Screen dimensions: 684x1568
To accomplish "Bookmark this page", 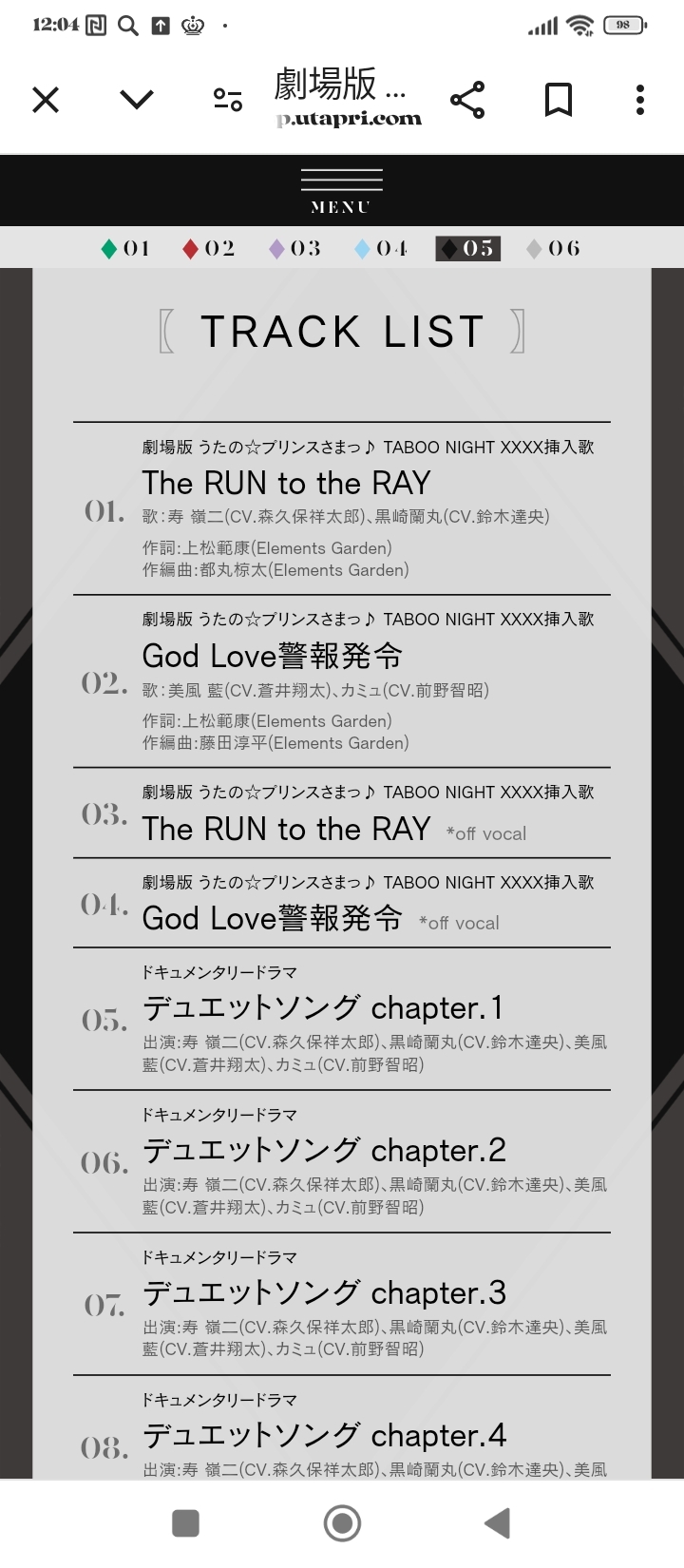I will pyautogui.click(x=558, y=100).
